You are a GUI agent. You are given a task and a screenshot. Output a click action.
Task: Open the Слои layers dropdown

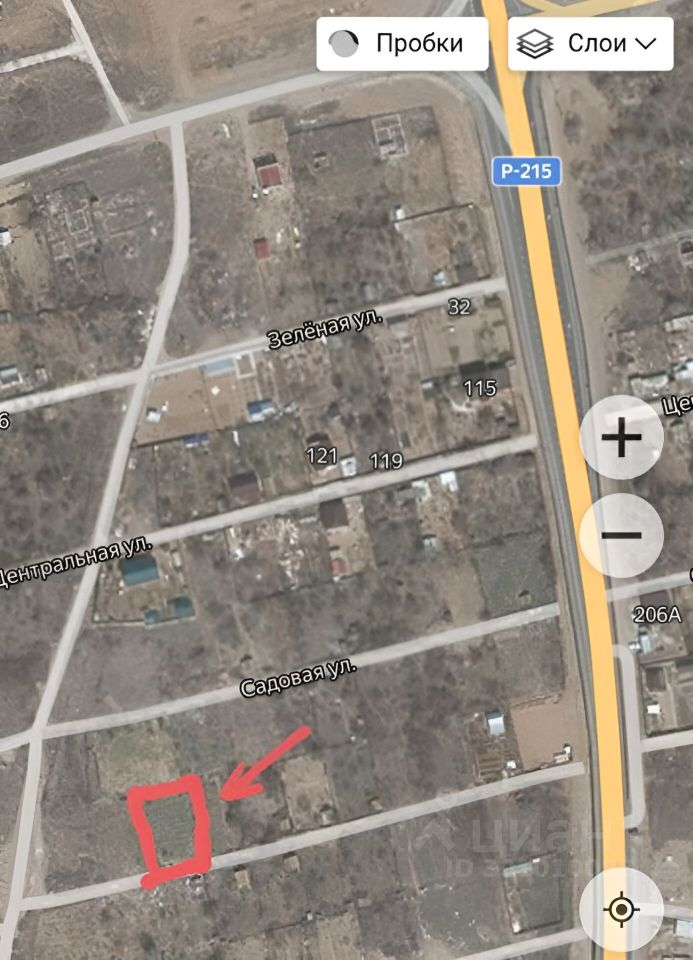(x=590, y=43)
